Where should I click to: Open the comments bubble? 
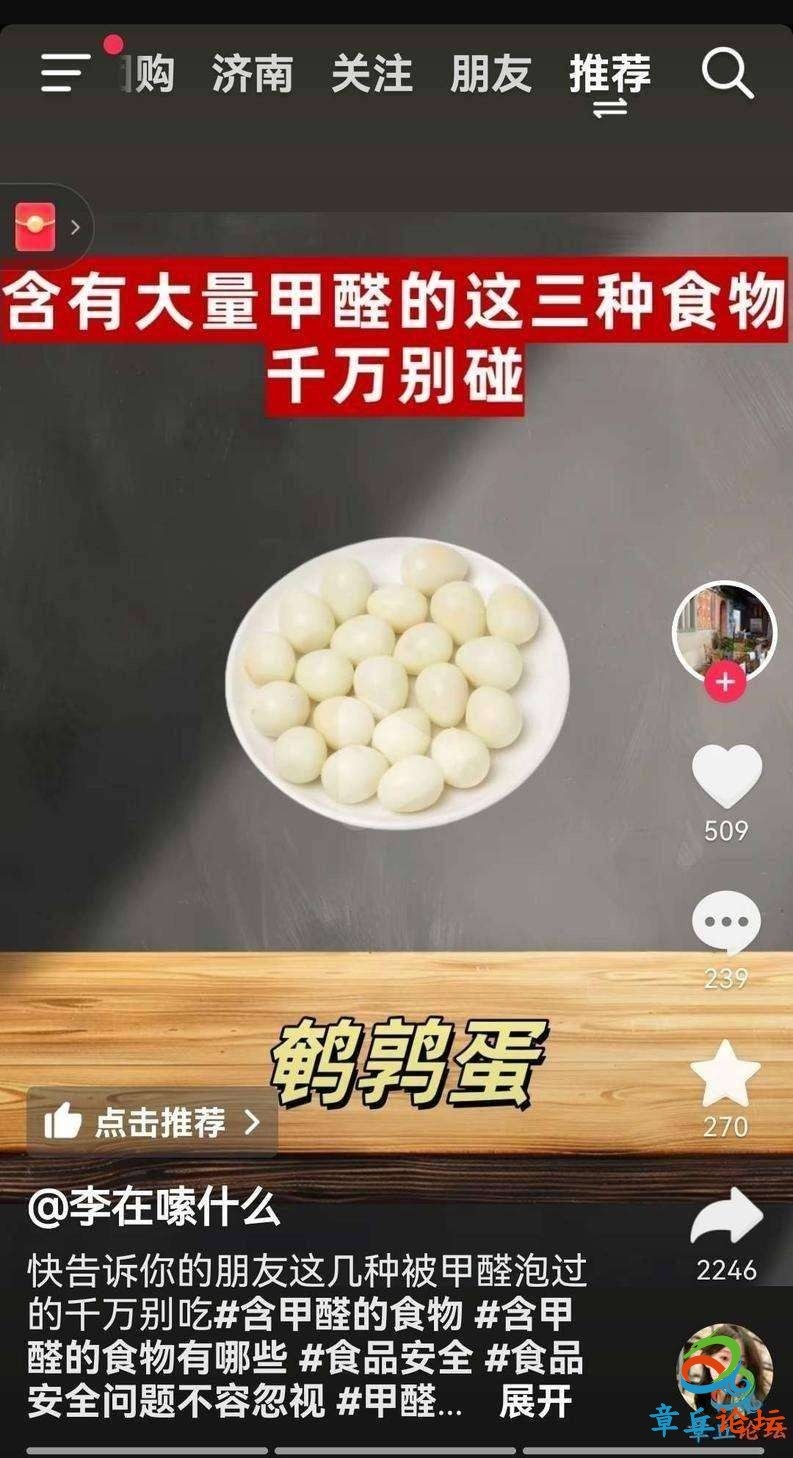point(726,923)
